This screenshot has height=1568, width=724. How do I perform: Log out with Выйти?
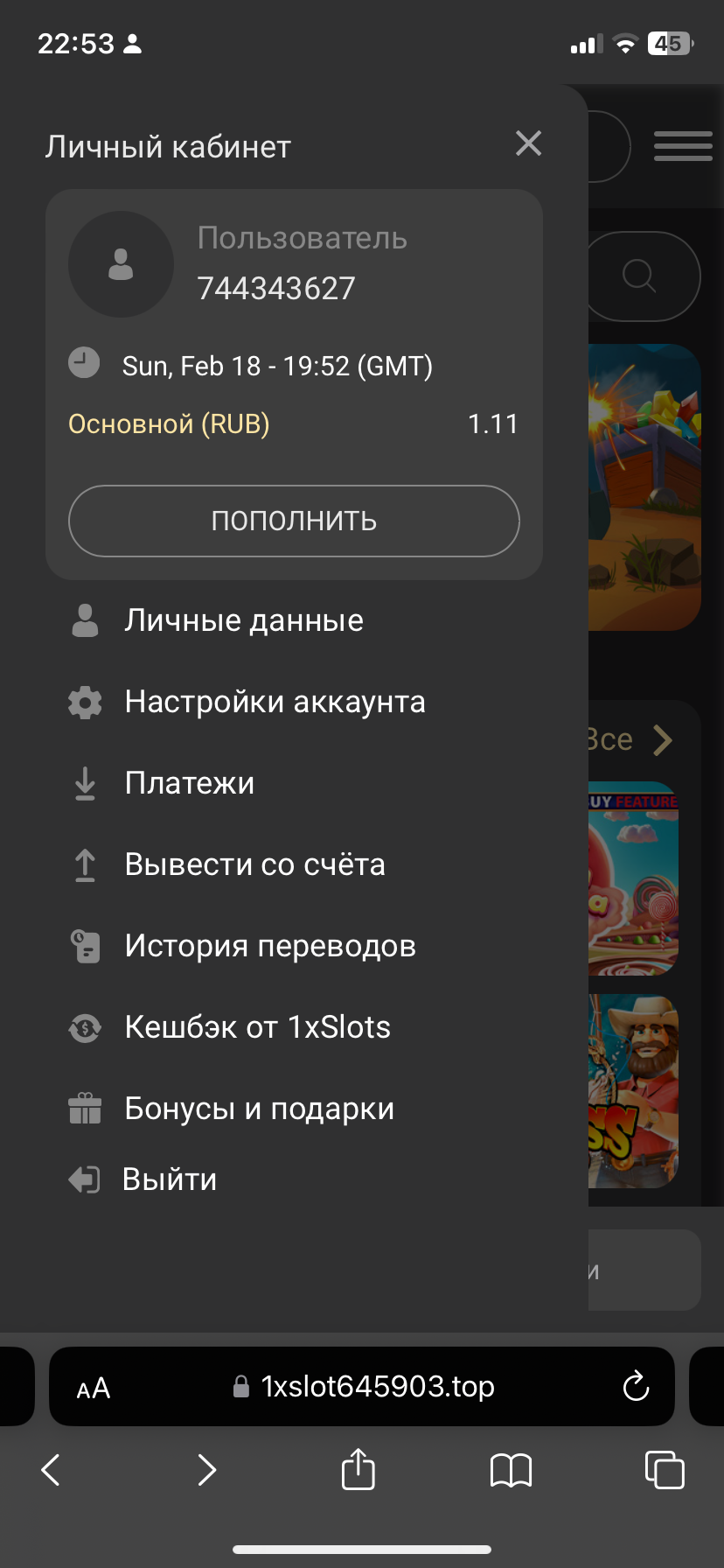click(x=169, y=1179)
